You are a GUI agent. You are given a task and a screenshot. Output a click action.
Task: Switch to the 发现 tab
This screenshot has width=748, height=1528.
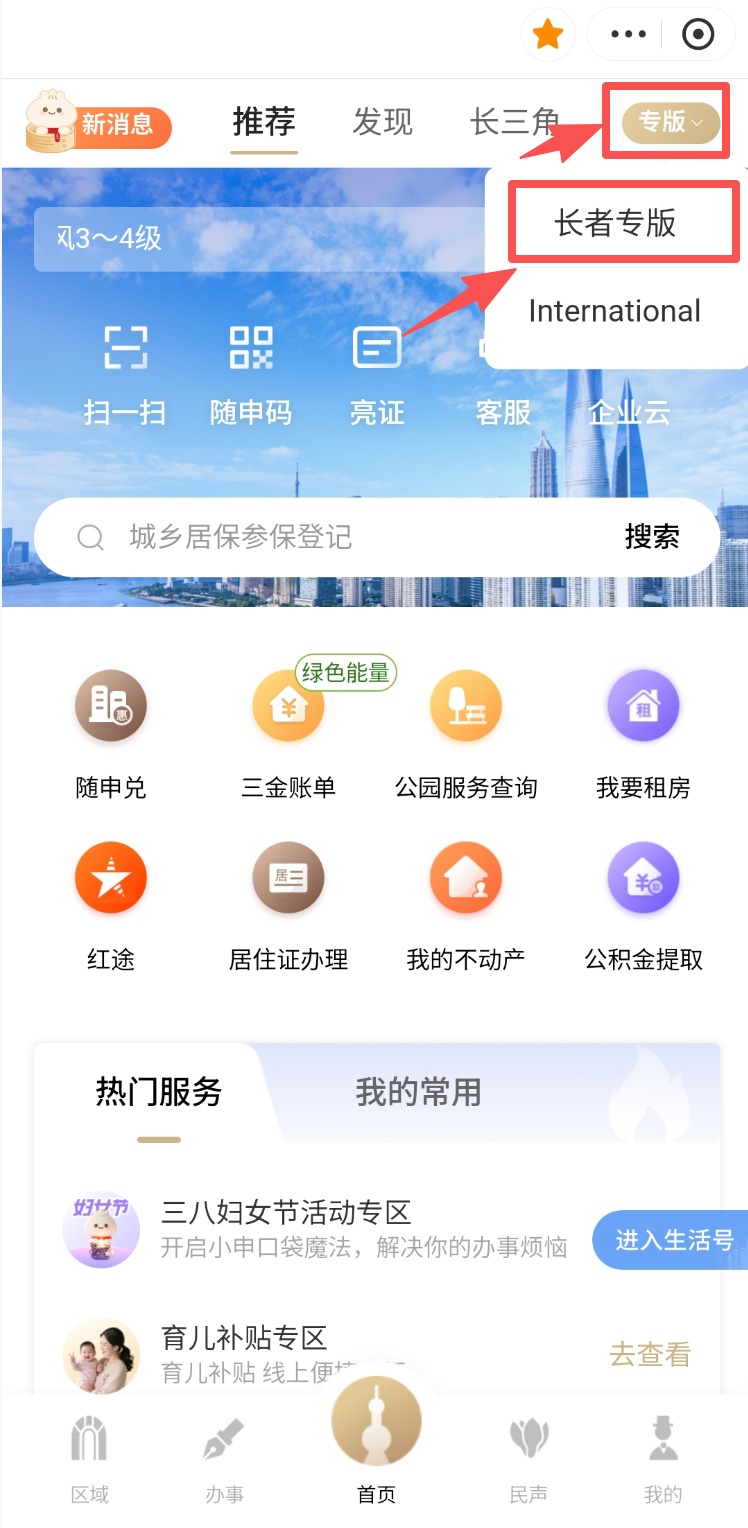pos(382,122)
